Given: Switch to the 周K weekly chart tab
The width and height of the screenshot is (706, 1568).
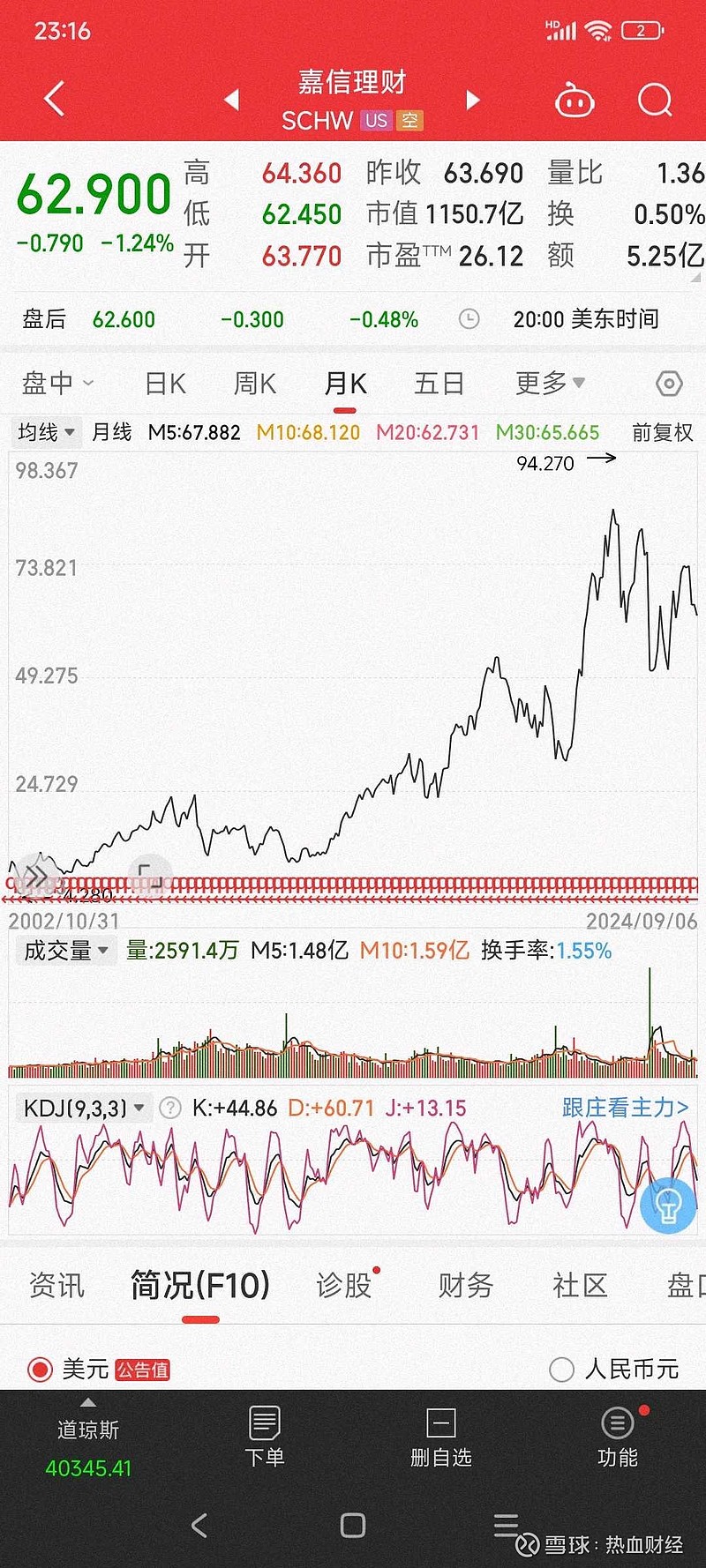Looking at the screenshot, I should 254,383.
